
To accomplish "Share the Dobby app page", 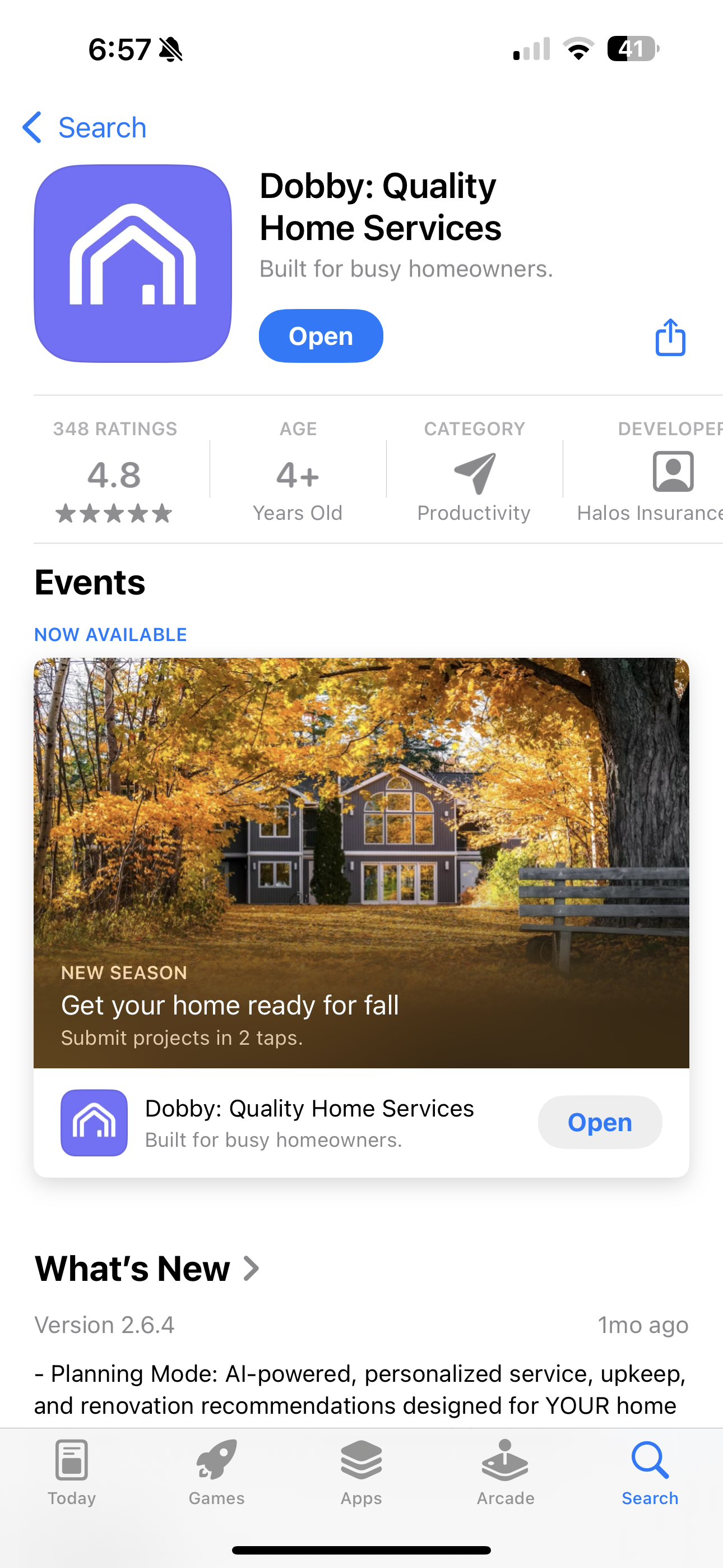I will pyautogui.click(x=670, y=337).
